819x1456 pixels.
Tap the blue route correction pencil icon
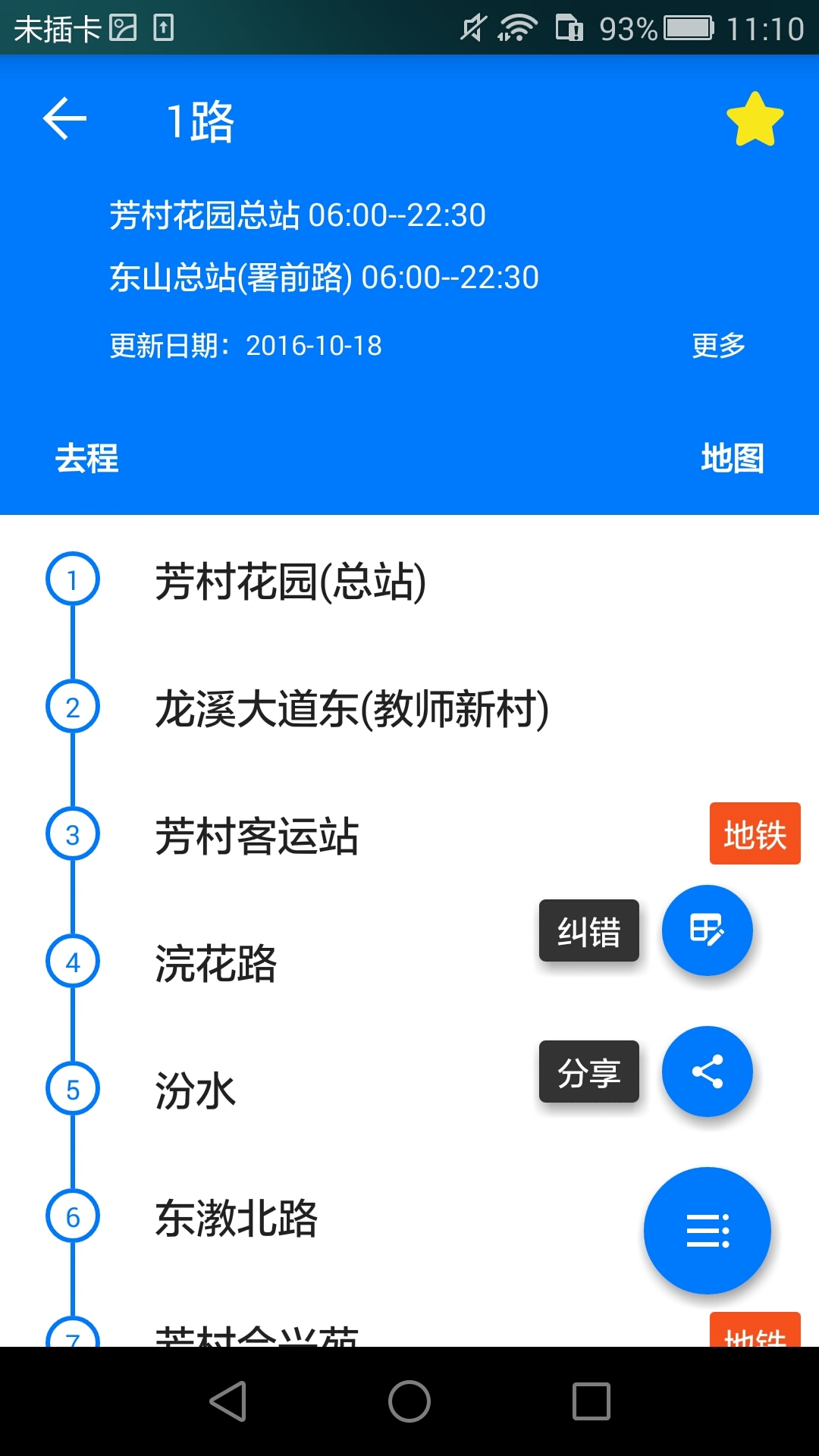707,930
